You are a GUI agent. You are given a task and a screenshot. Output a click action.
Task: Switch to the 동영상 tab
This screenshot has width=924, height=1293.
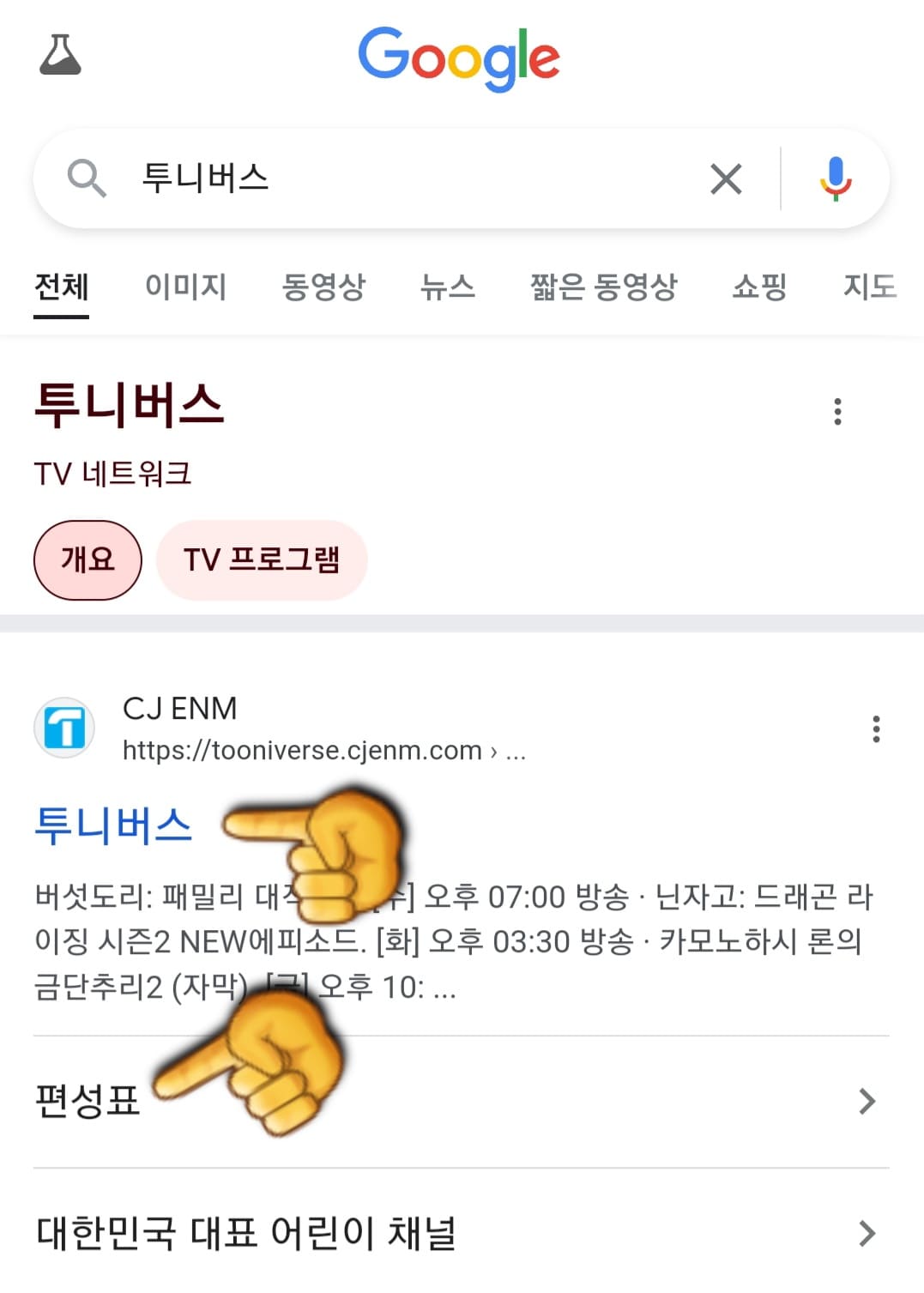(x=324, y=287)
